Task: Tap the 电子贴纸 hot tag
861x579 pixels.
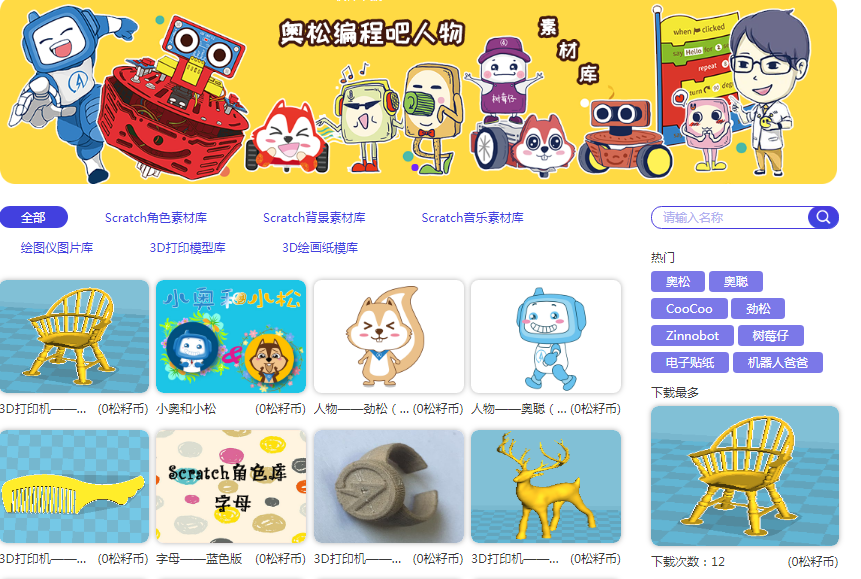Action: pyautogui.click(x=689, y=362)
